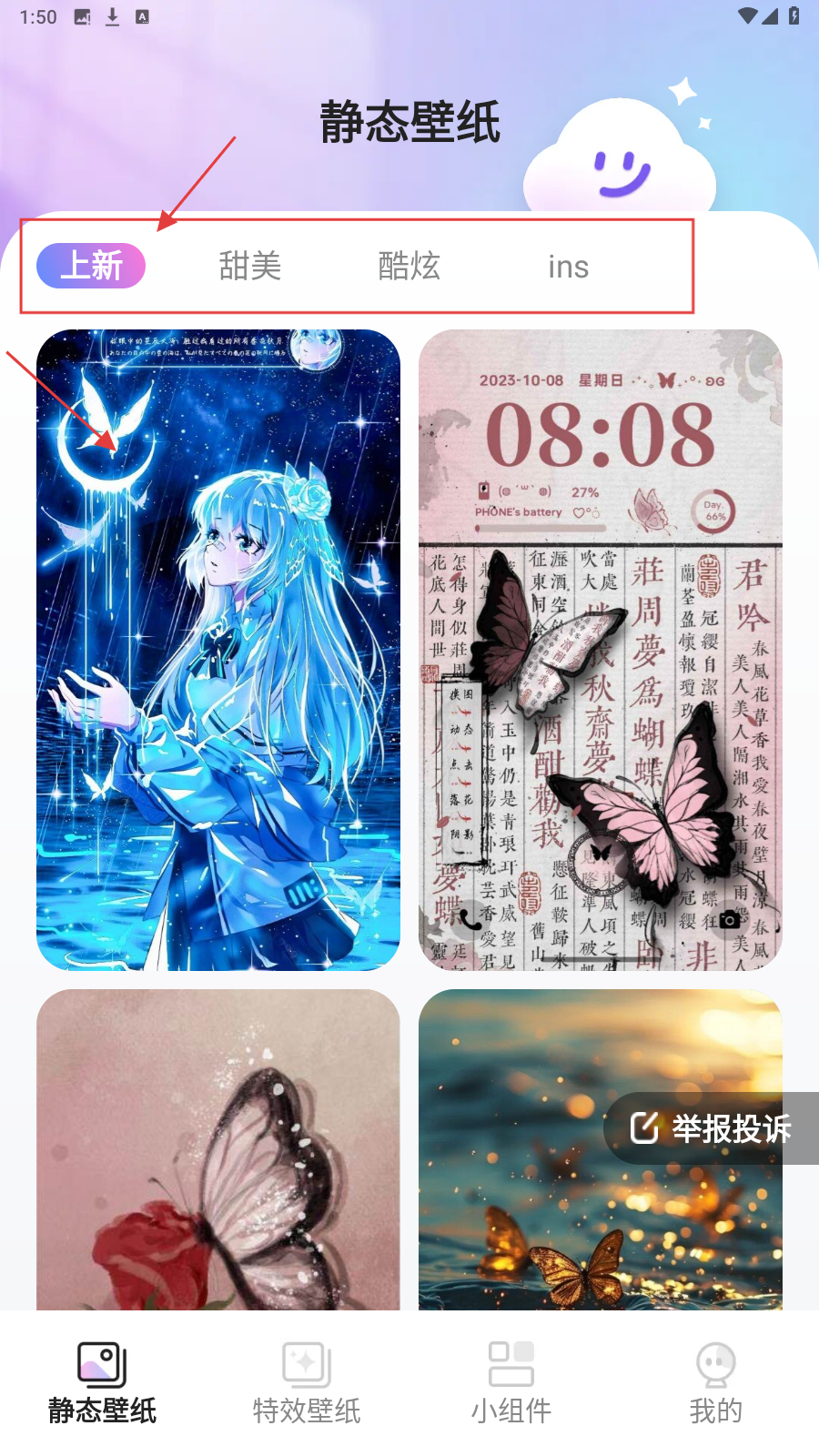Tap the 举报投诉 report button
The image size is (819, 1456).
pos(711,1128)
